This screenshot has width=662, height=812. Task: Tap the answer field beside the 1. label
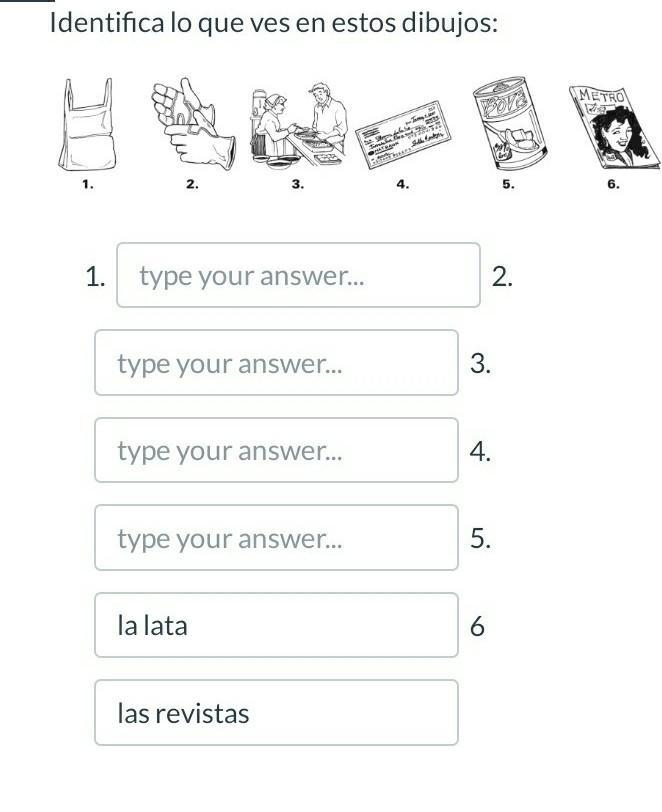(298, 275)
